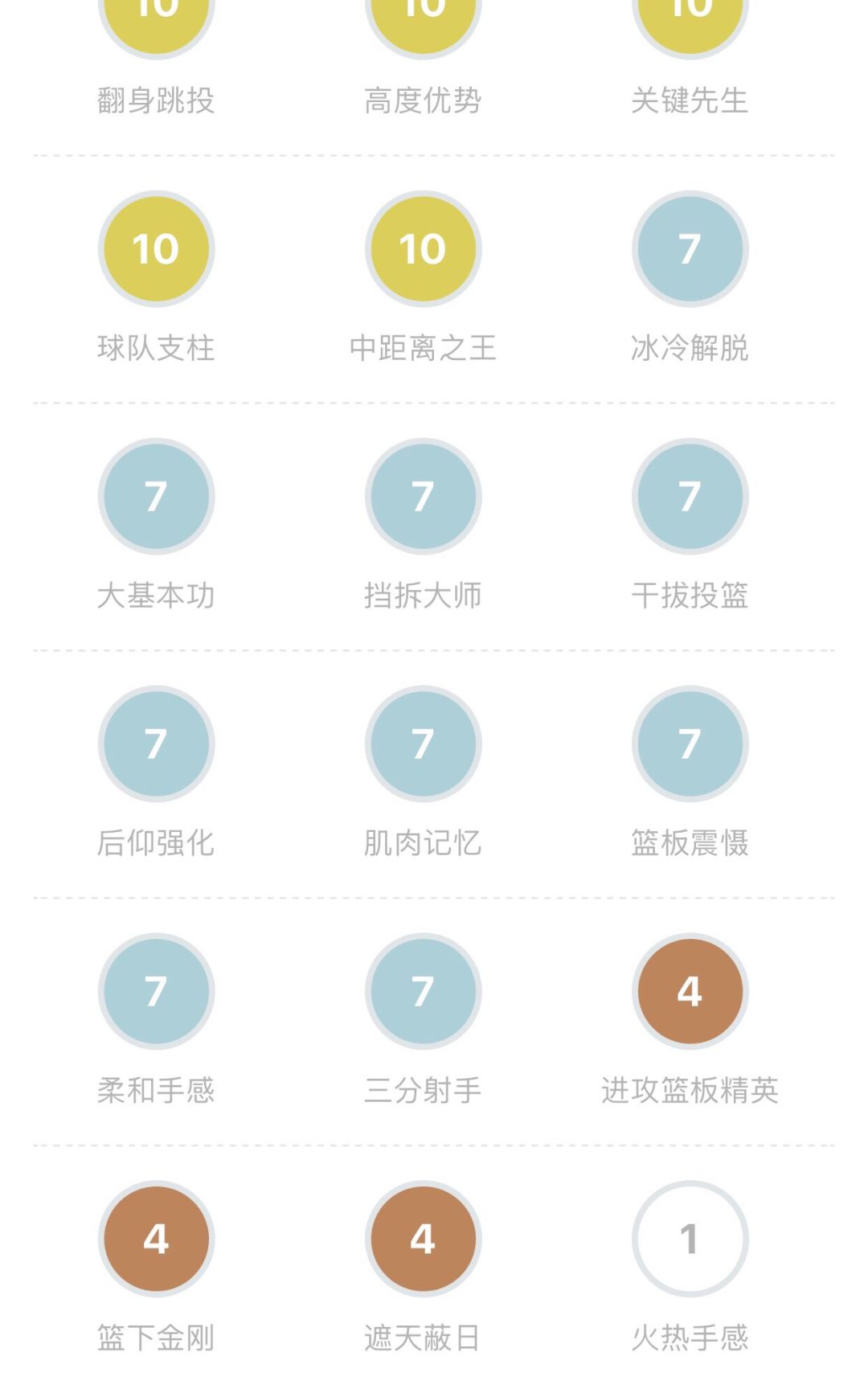This screenshot has width=868, height=1385.
Task: Click the 遮天蔽日 bronze badge
Action: pyautogui.click(x=424, y=1240)
